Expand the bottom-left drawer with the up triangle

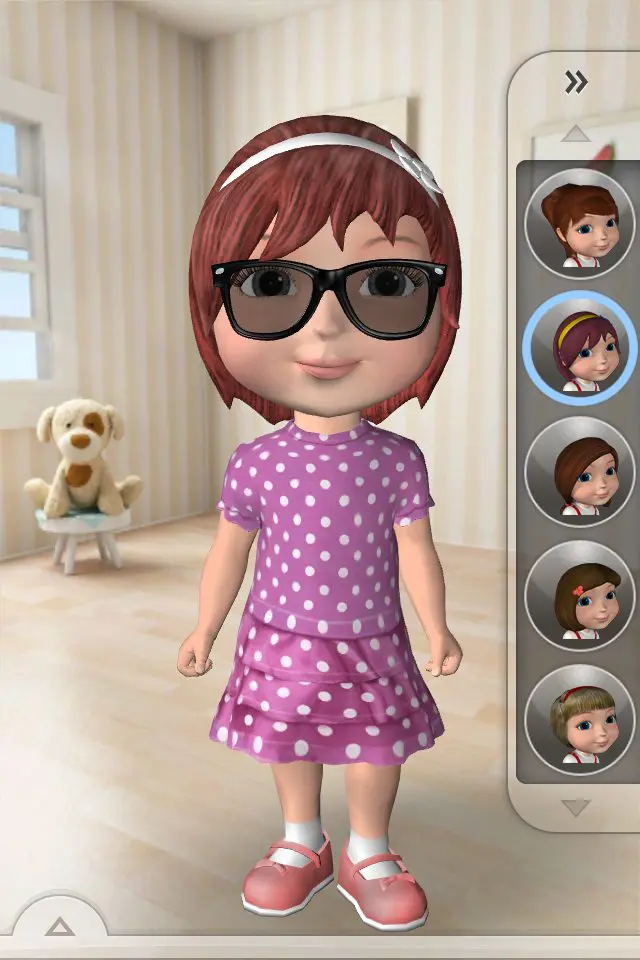point(60,926)
